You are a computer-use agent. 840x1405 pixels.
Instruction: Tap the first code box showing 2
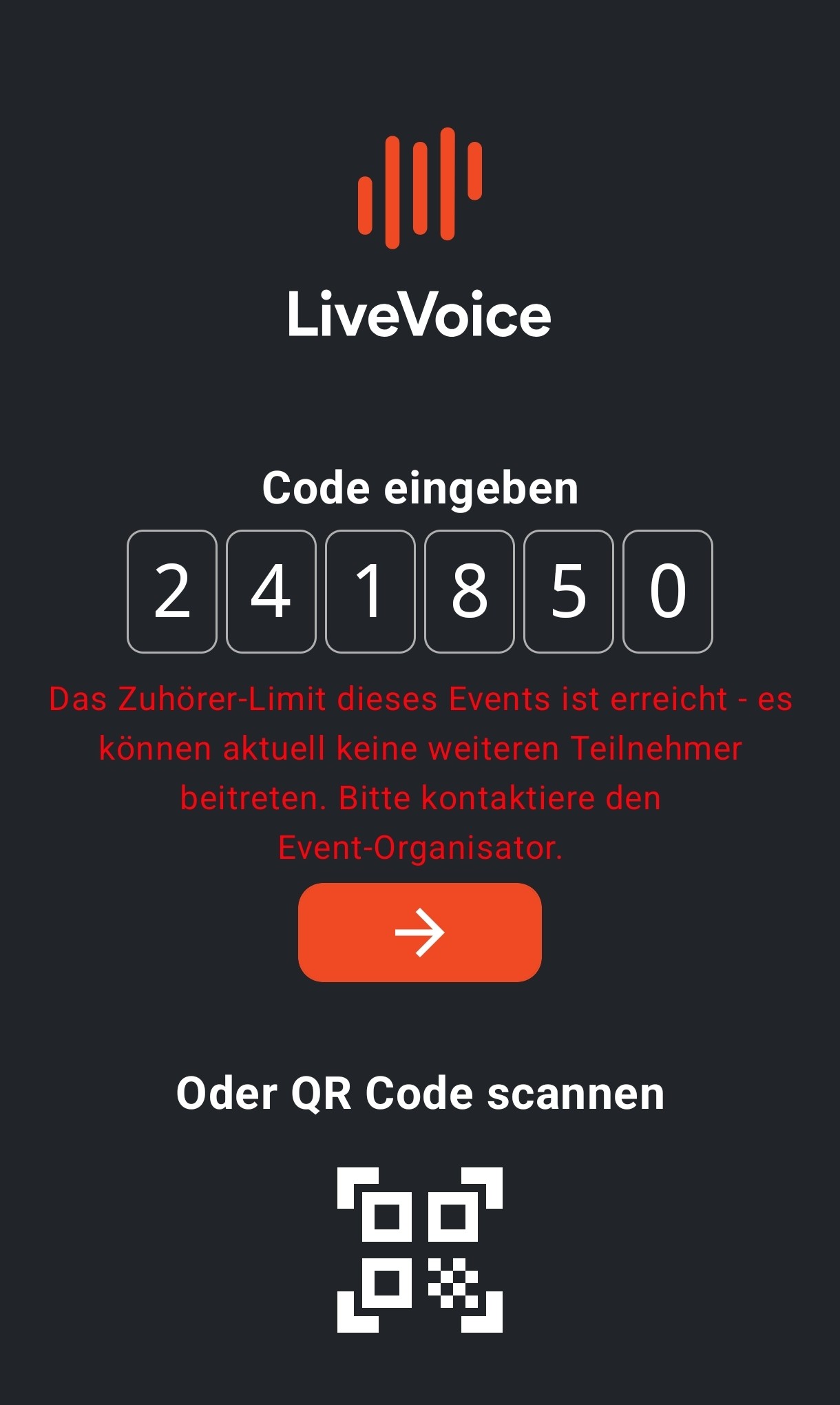pos(172,591)
